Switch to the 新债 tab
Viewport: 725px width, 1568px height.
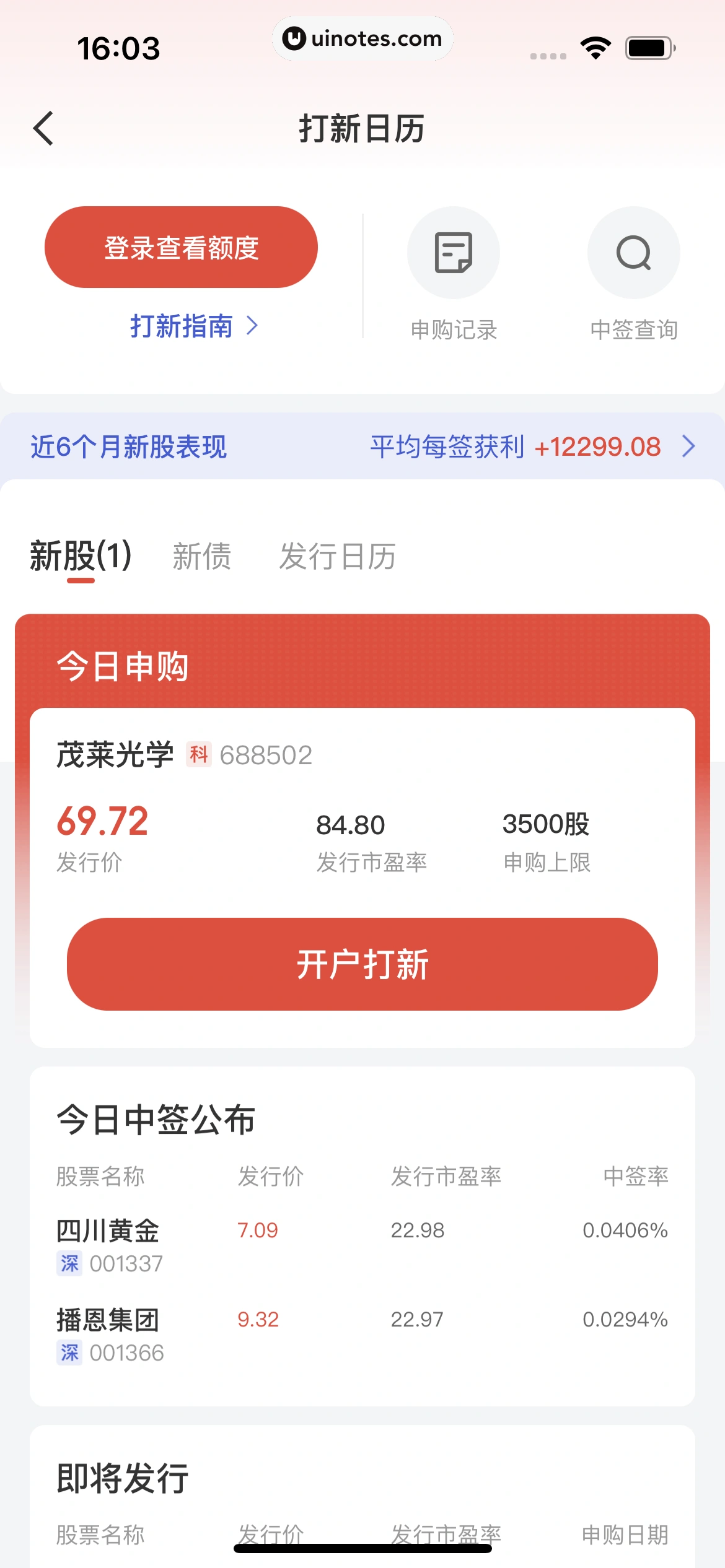point(202,555)
